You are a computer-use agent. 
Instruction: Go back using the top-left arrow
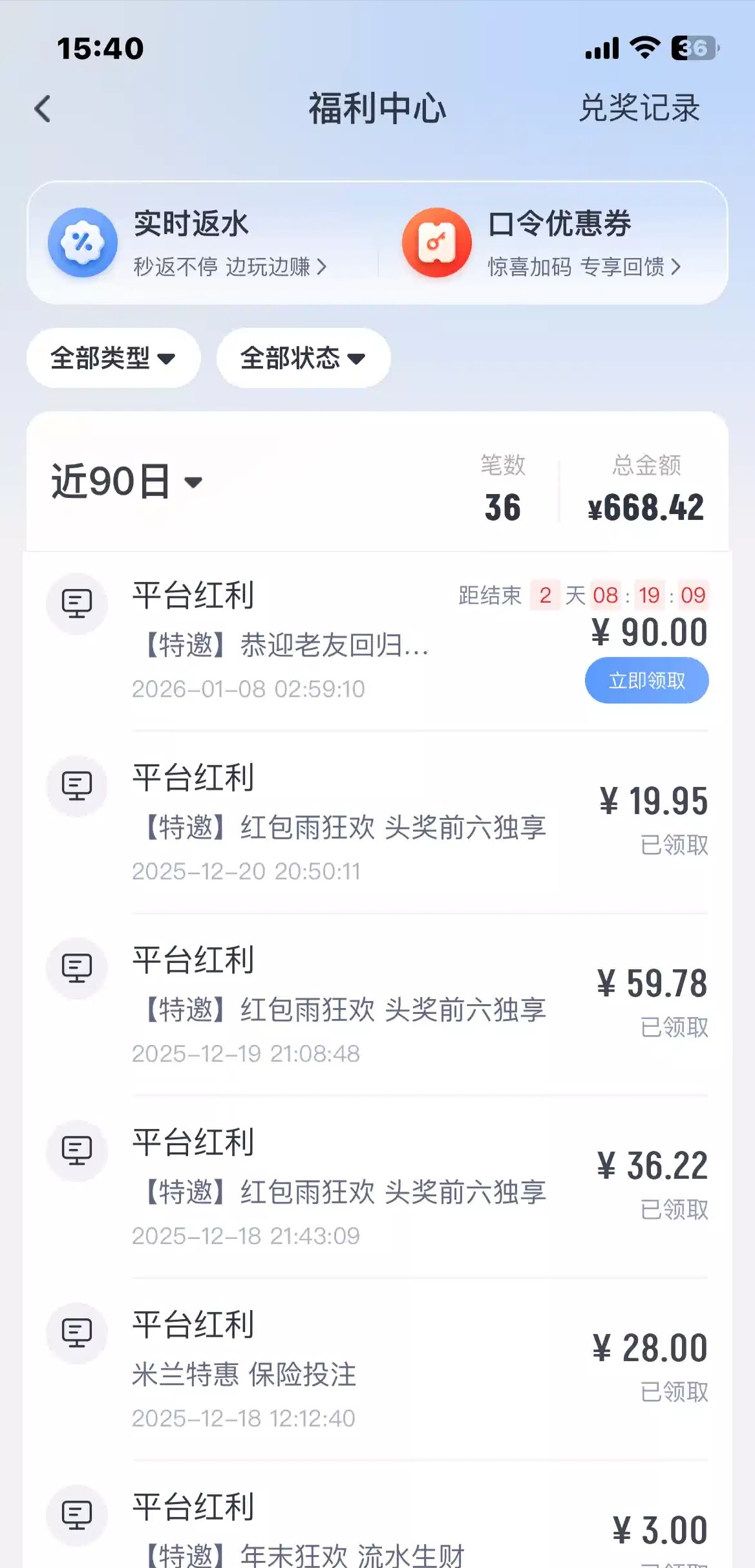point(43,109)
